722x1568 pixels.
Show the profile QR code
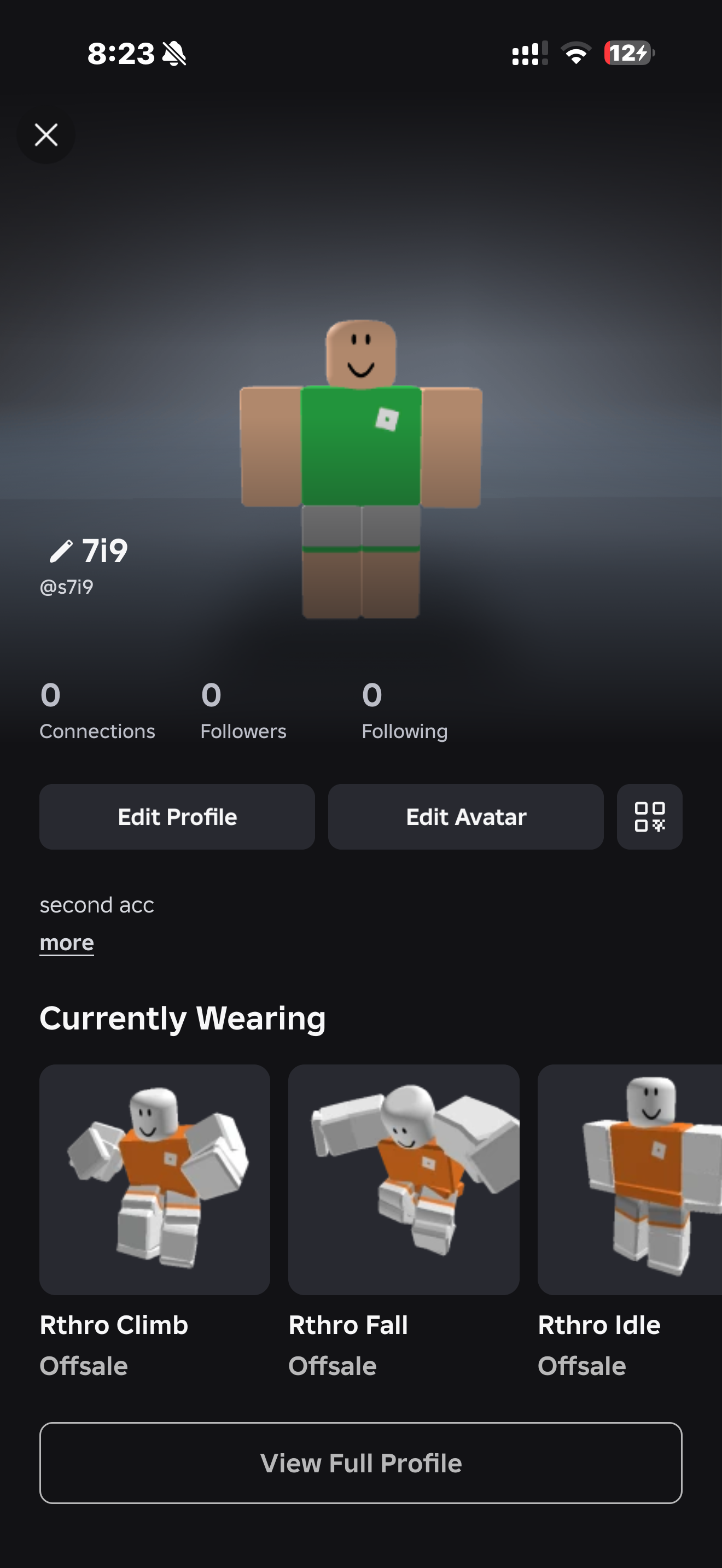(650, 817)
